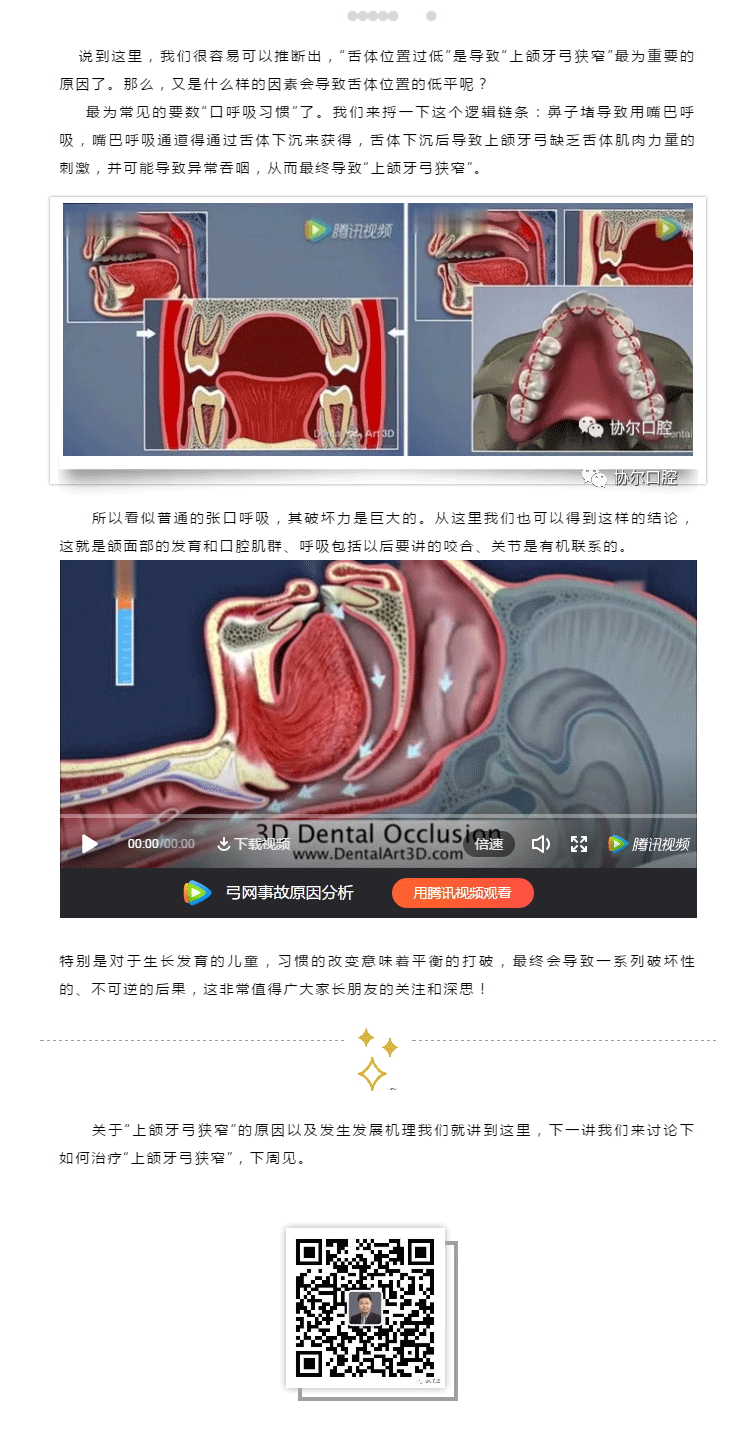Mute the video sound
Viewport: 750px width, 1446px height.
[x=541, y=844]
